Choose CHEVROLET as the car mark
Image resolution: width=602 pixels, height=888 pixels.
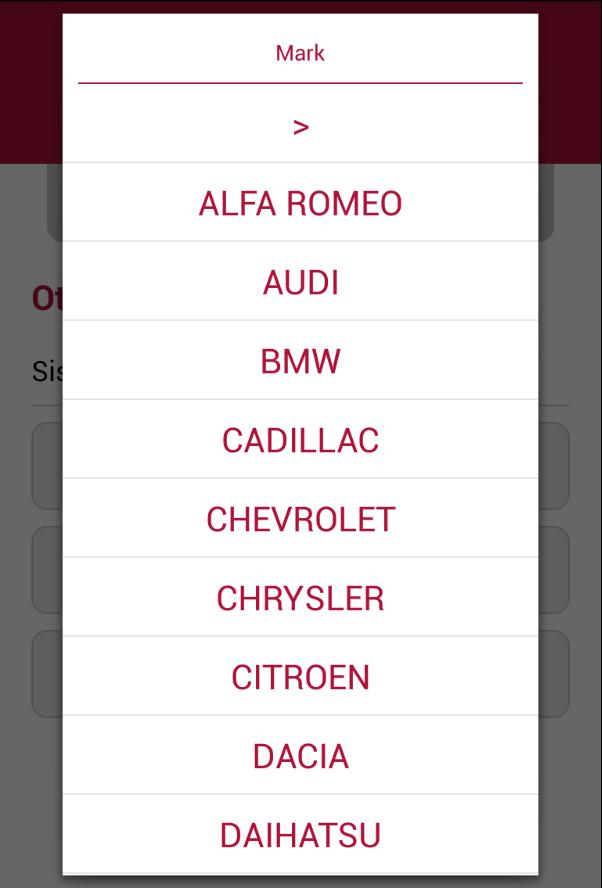tap(300, 519)
